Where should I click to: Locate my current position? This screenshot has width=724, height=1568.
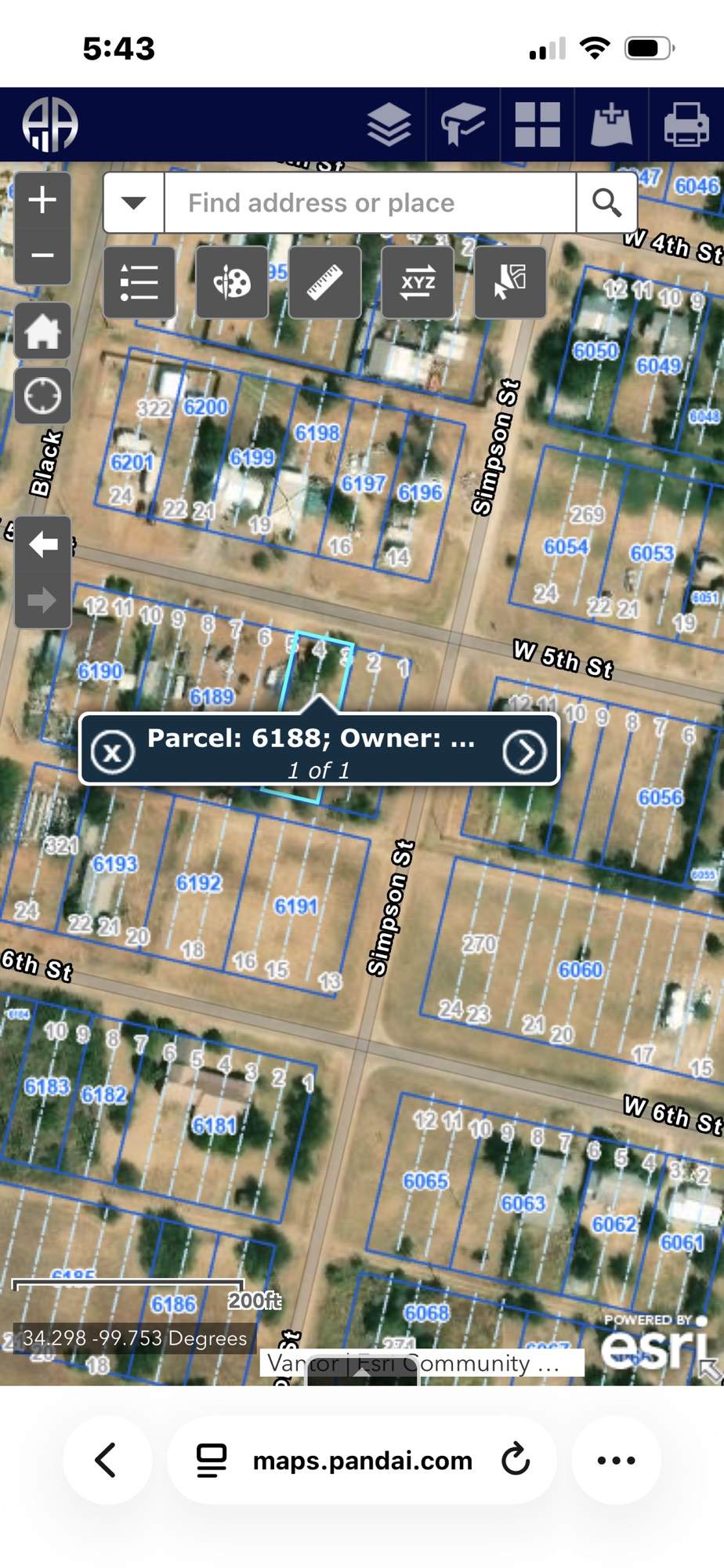pos(42,395)
